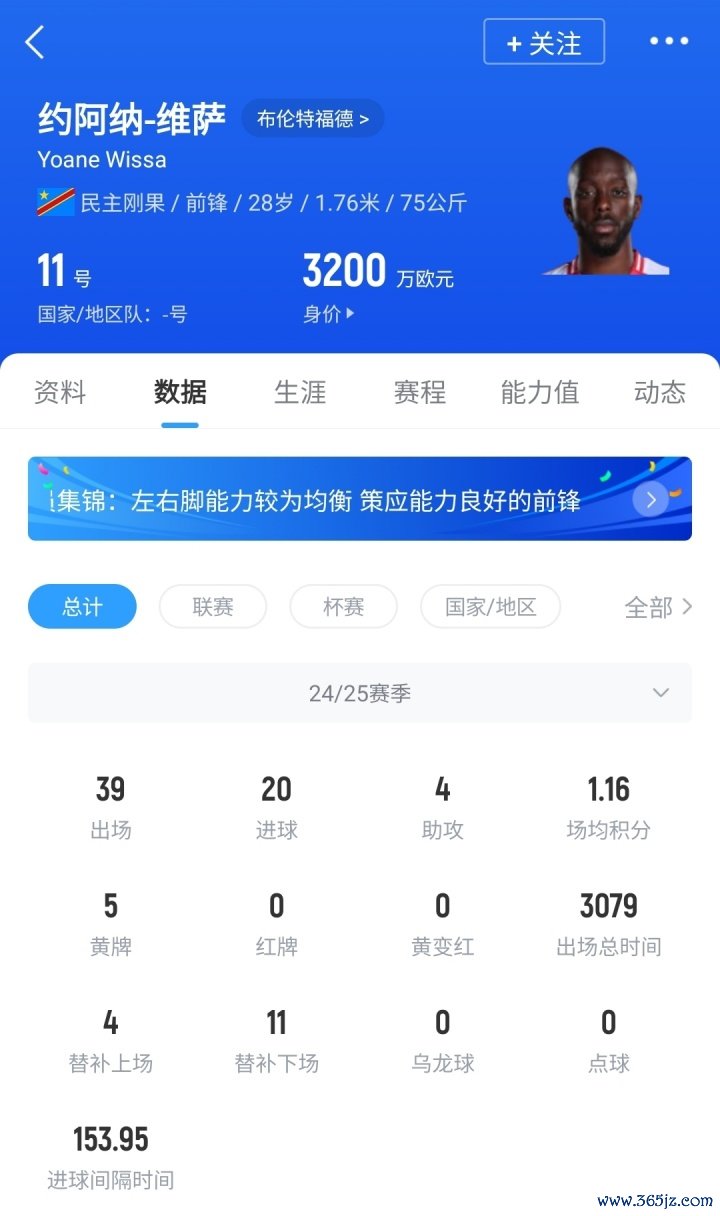The image size is (720, 1216).
Task: Switch to the 动态 tab
Action: [660, 392]
